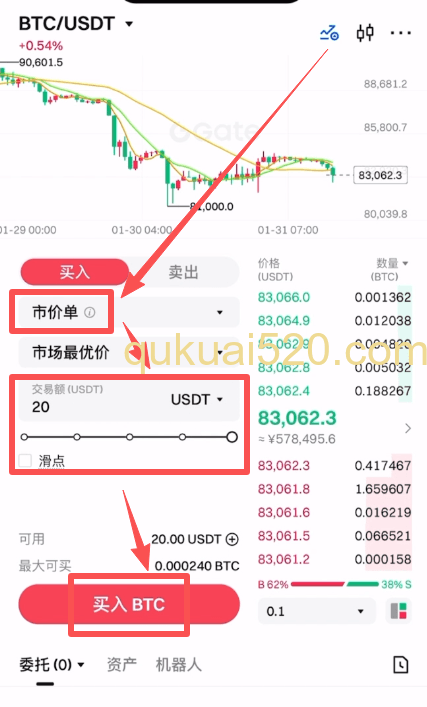Toggle the order book layout icon

tap(399, 611)
